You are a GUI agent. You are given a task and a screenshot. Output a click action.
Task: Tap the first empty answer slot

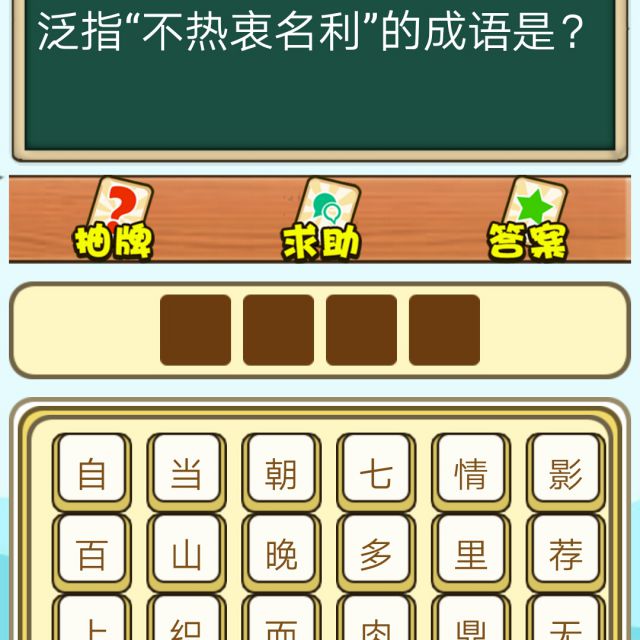(x=196, y=330)
